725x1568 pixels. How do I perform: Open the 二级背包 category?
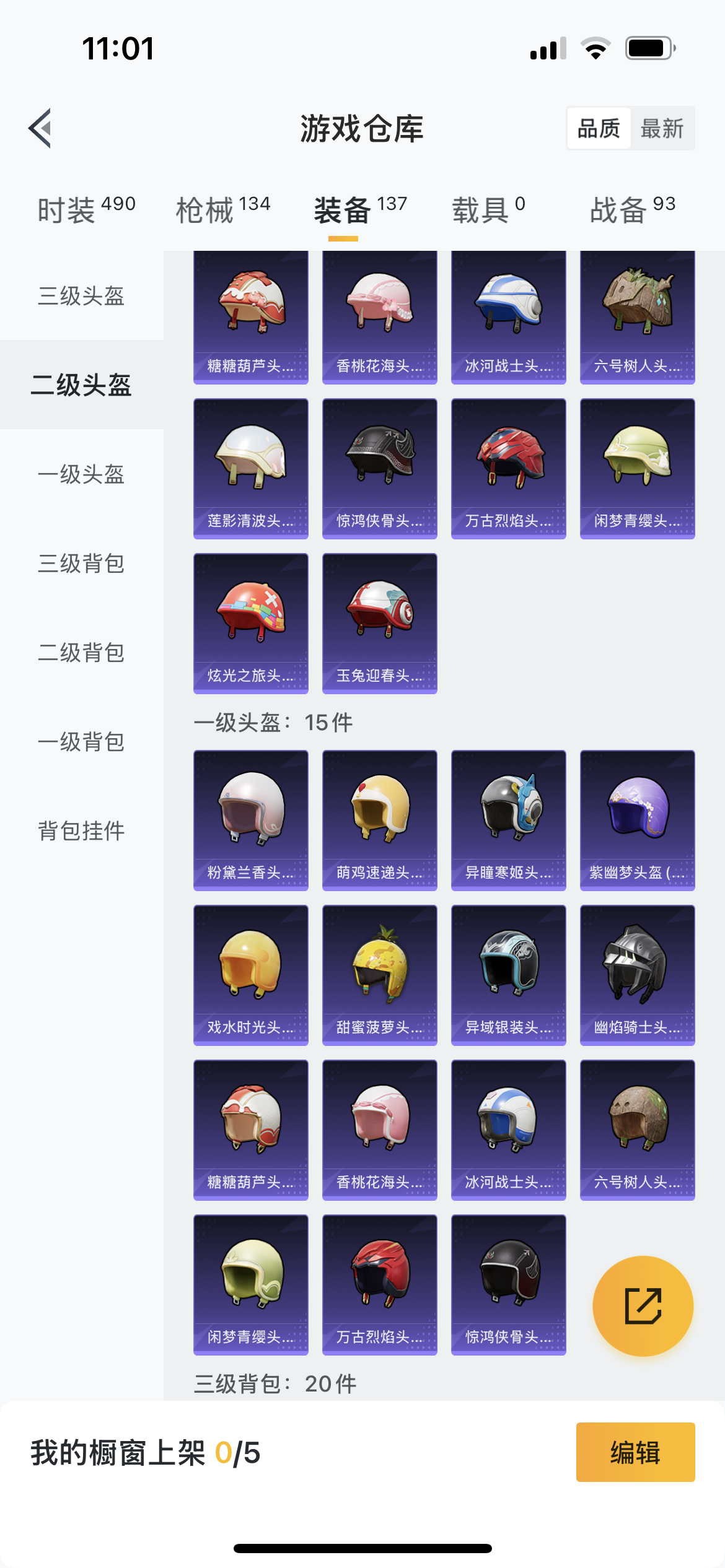tap(81, 653)
